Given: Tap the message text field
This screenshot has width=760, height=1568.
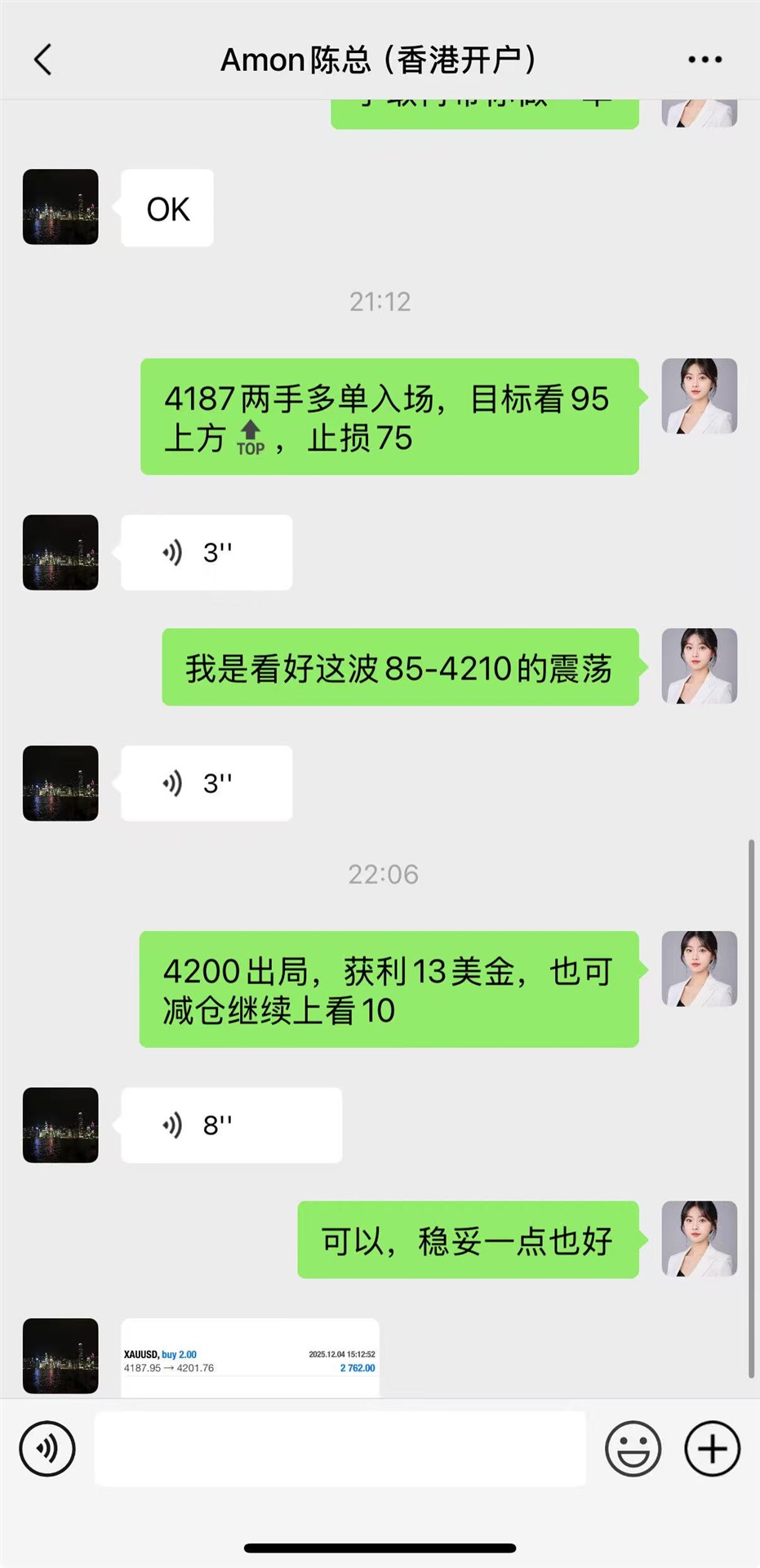Looking at the screenshot, I should (x=340, y=1449).
